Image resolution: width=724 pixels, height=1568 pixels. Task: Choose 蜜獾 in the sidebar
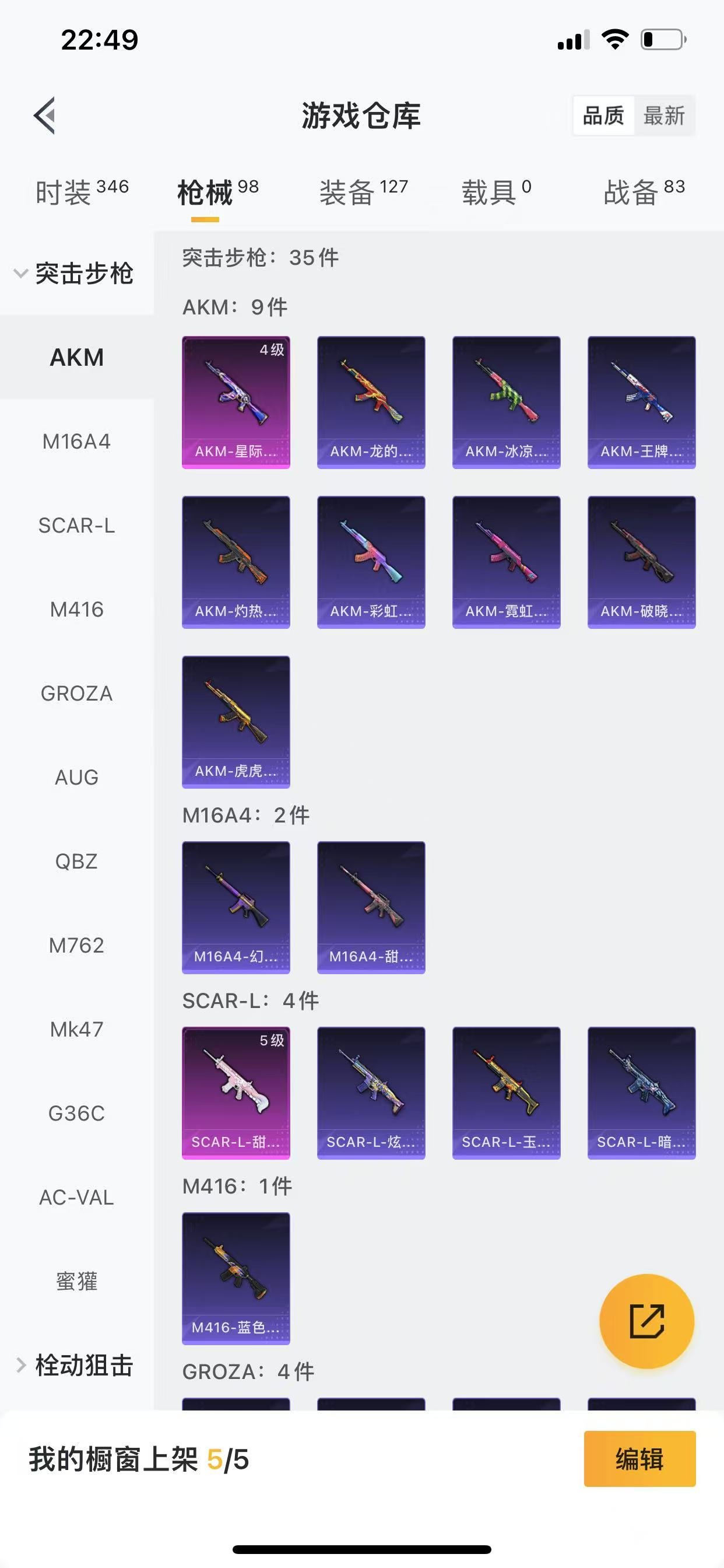click(77, 1282)
